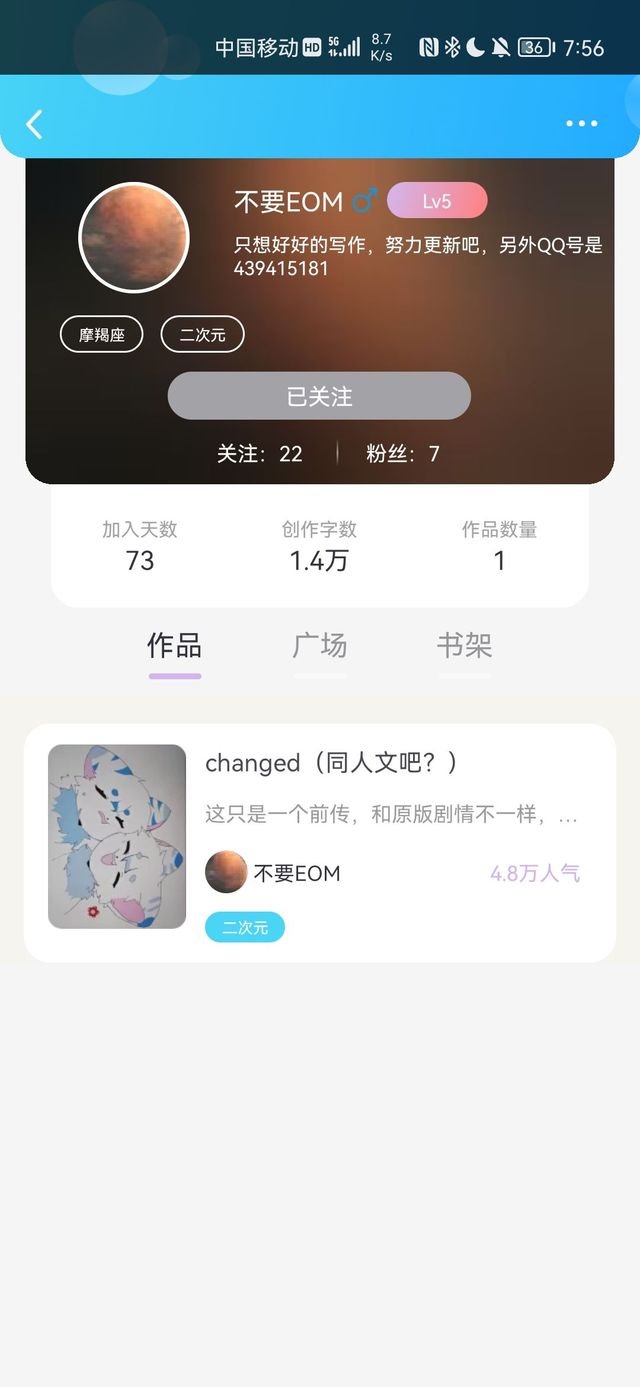Go back using the top arrow
Viewport: 640px width, 1387px height.
pyautogui.click(x=34, y=124)
